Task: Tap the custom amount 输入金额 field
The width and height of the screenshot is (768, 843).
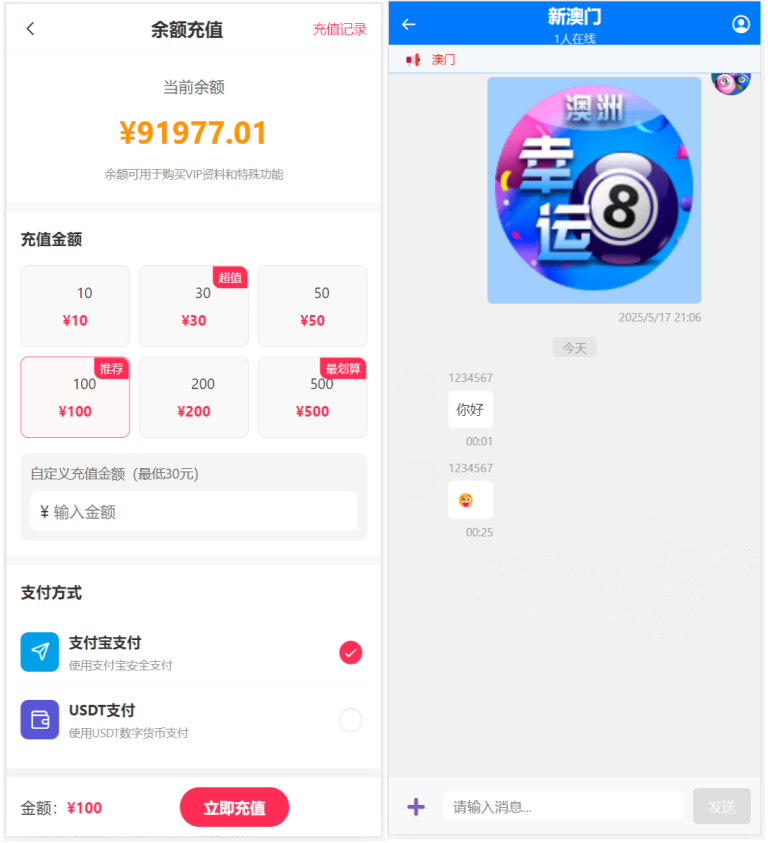Action: pyautogui.click(x=194, y=511)
